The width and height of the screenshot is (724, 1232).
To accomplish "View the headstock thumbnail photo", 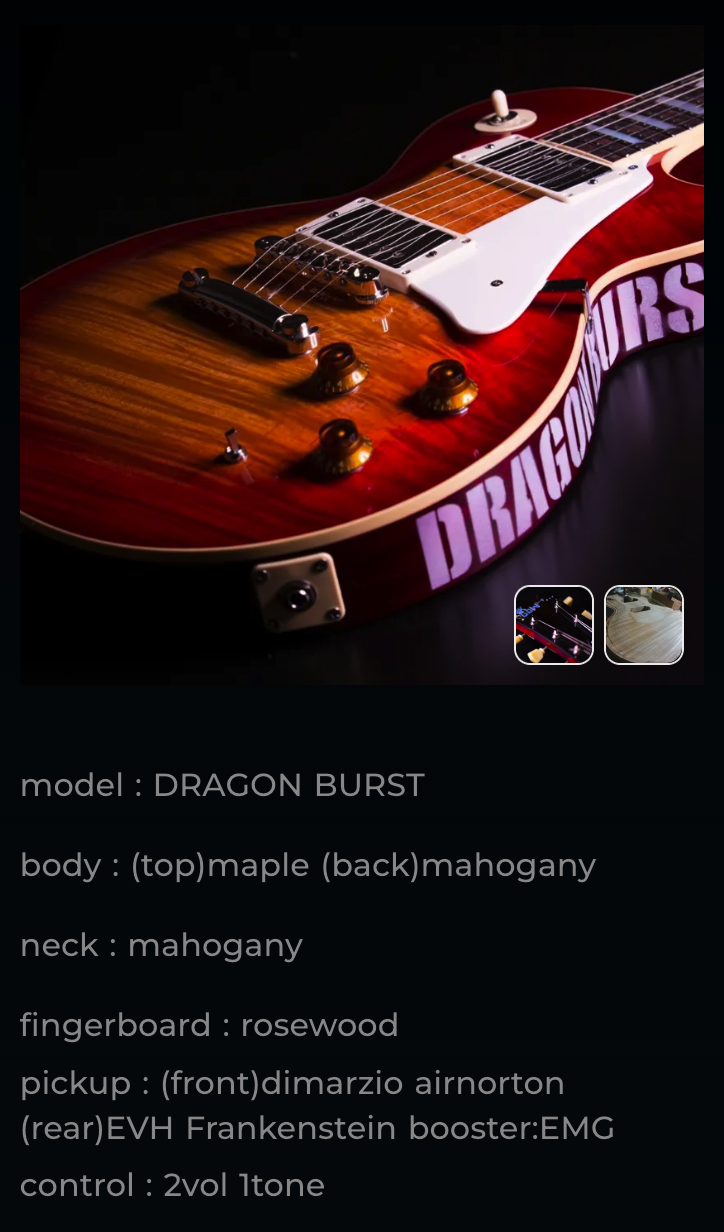I will 554,625.
